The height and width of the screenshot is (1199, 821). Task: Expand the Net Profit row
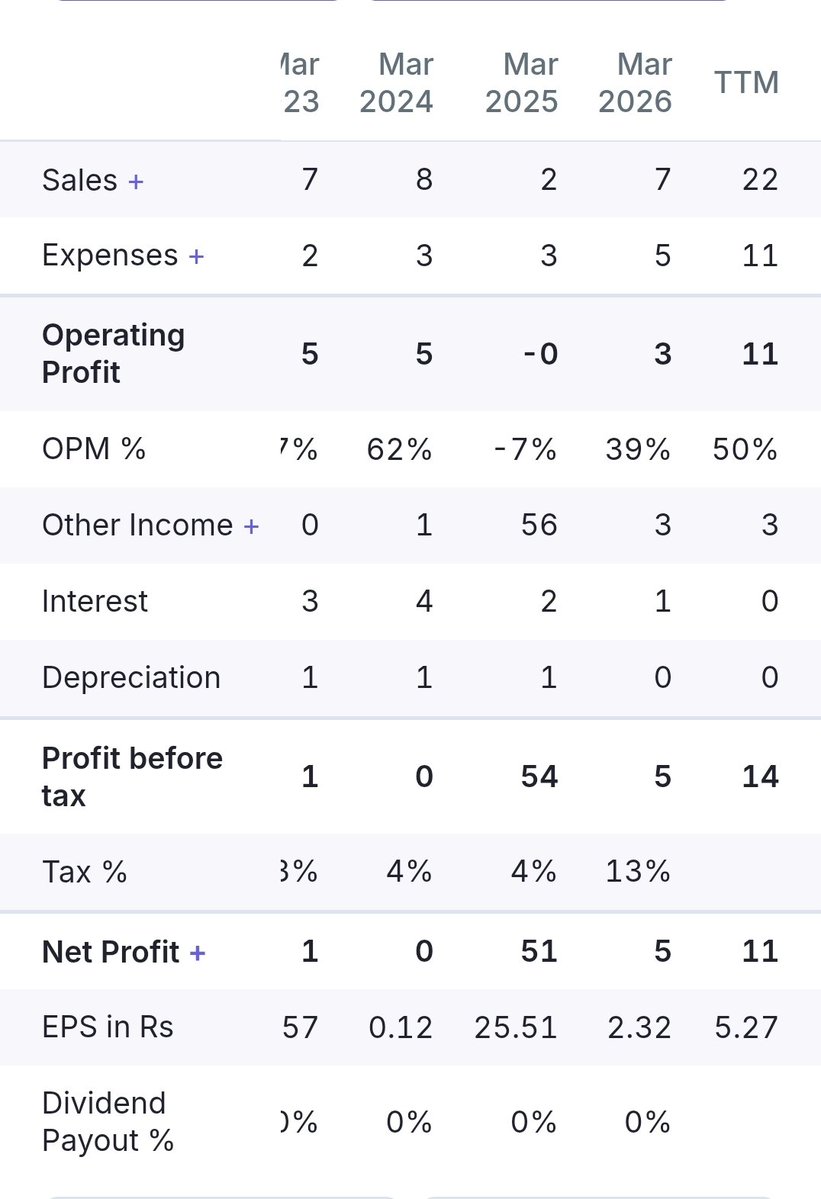click(197, 953)
